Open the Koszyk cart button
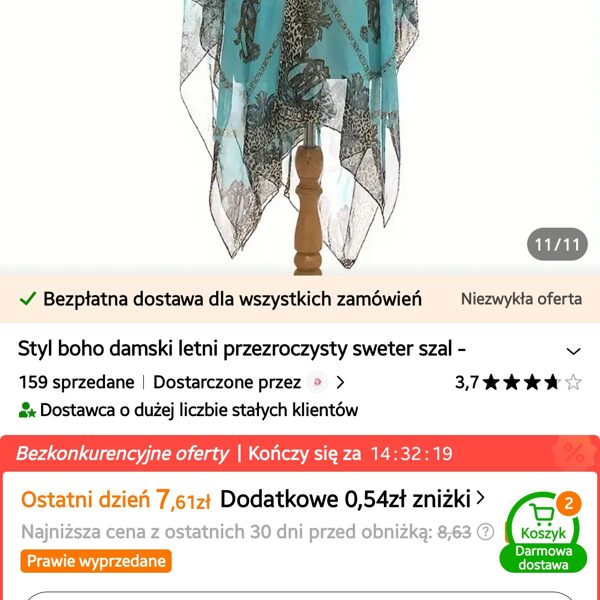 click(x=542, y=531)
